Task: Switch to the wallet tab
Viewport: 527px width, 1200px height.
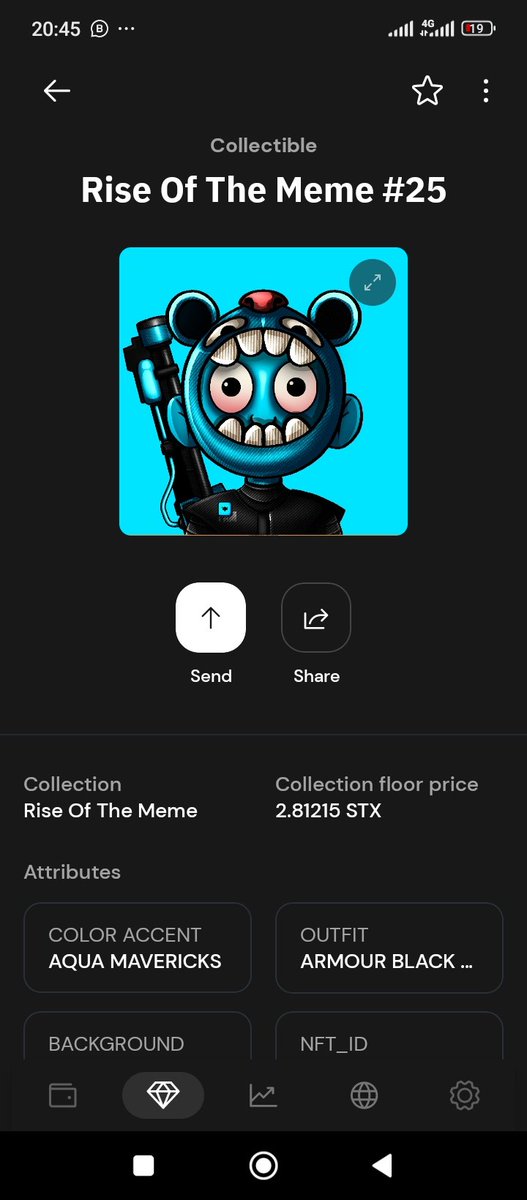Action: click(x=63, y=1096)
